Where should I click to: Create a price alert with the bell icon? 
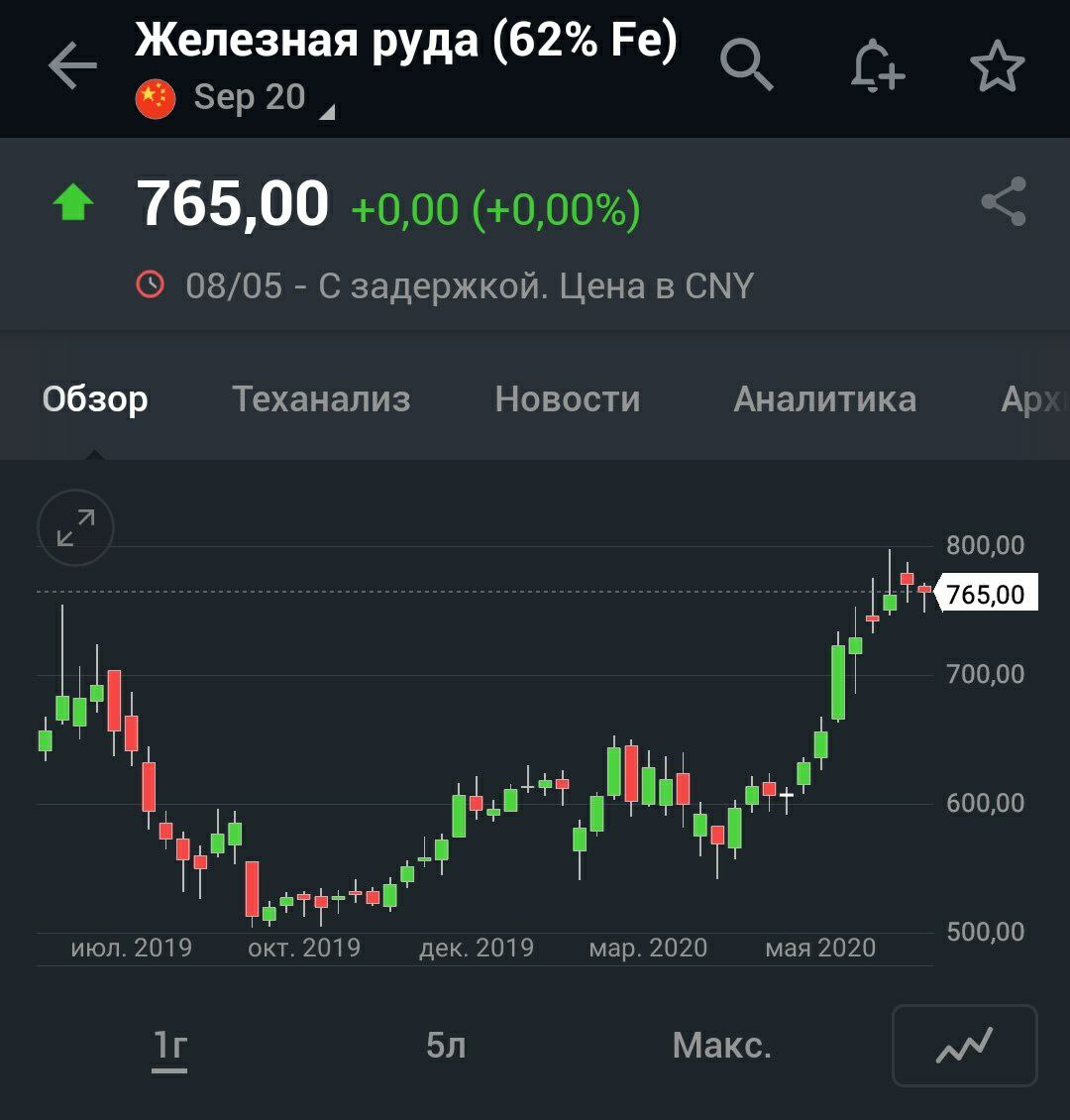878,66
